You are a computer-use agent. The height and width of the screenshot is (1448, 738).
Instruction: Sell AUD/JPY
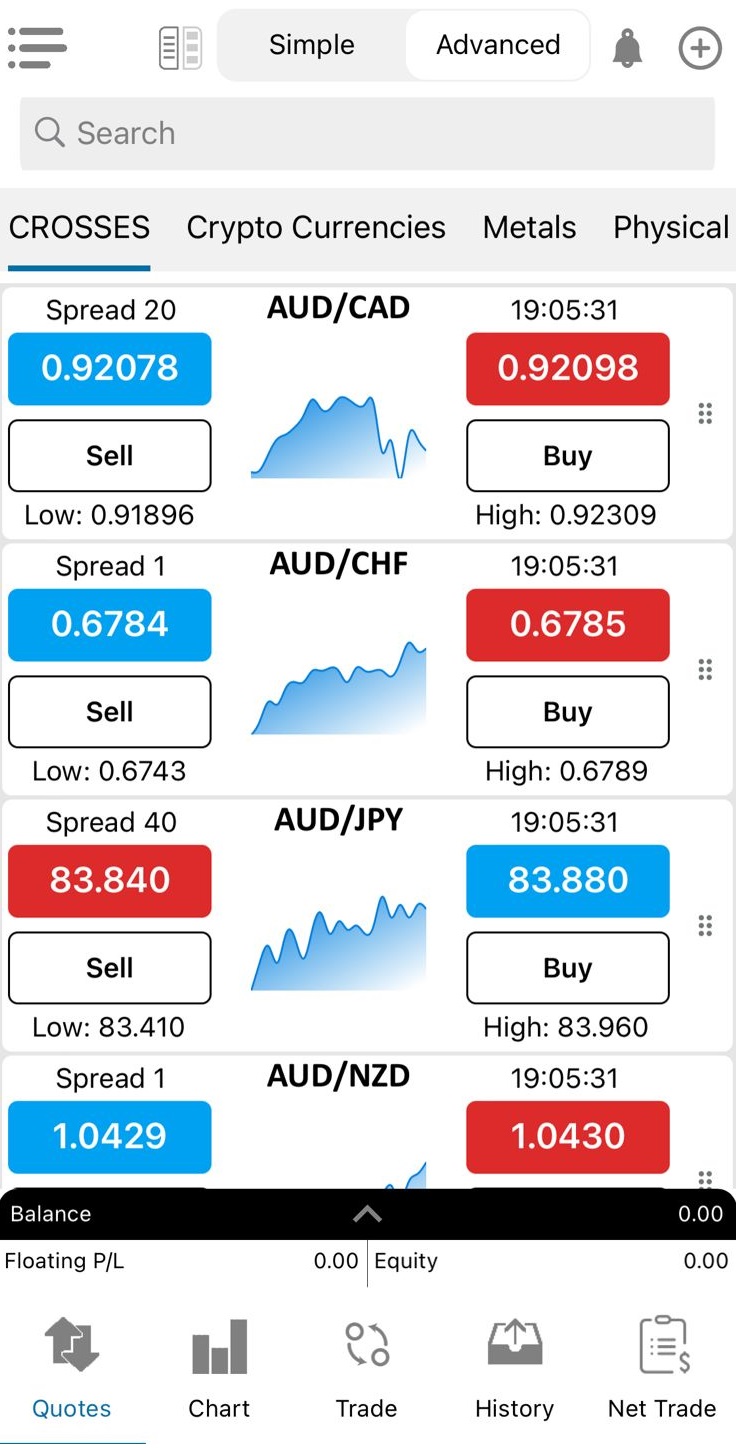110,968
